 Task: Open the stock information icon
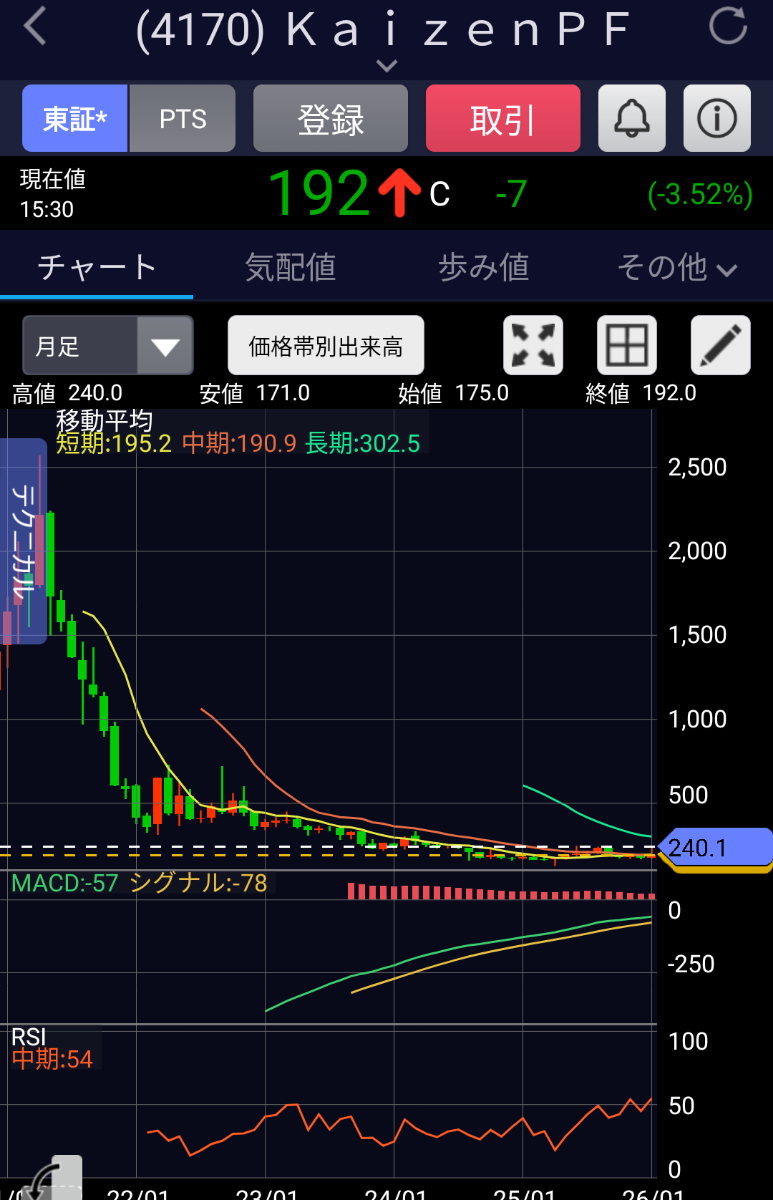pyautogui.click(x=717, y=119)
